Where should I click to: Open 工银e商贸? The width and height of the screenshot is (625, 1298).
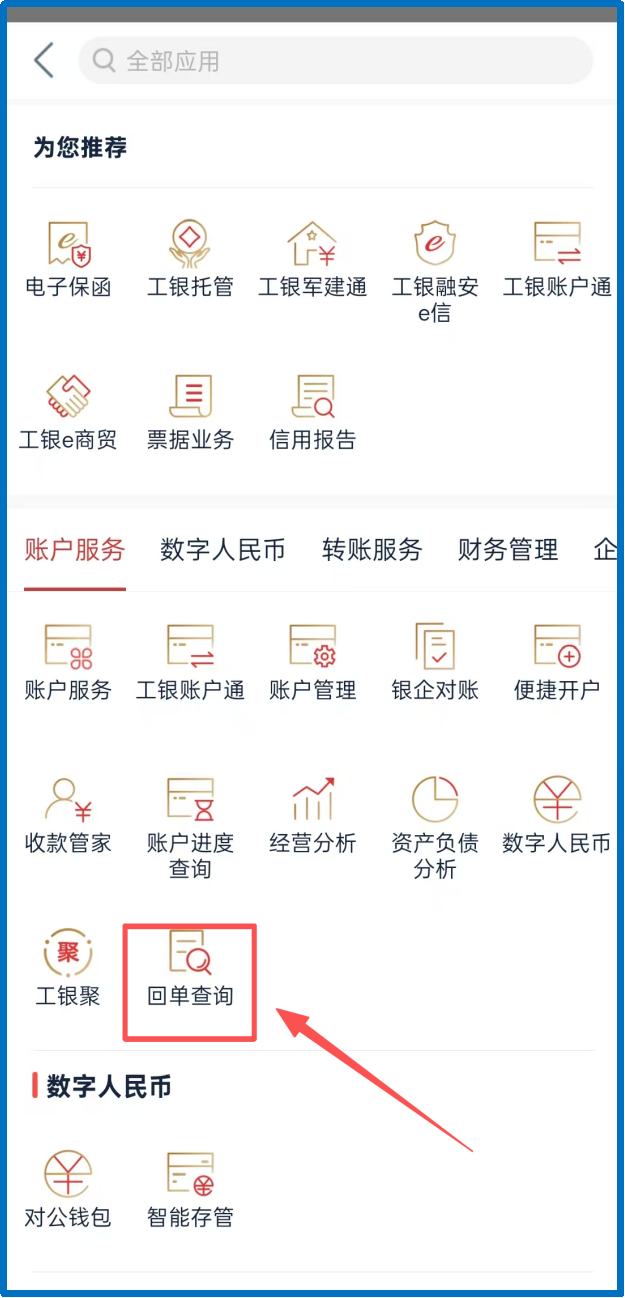click(x=68, y=412)
